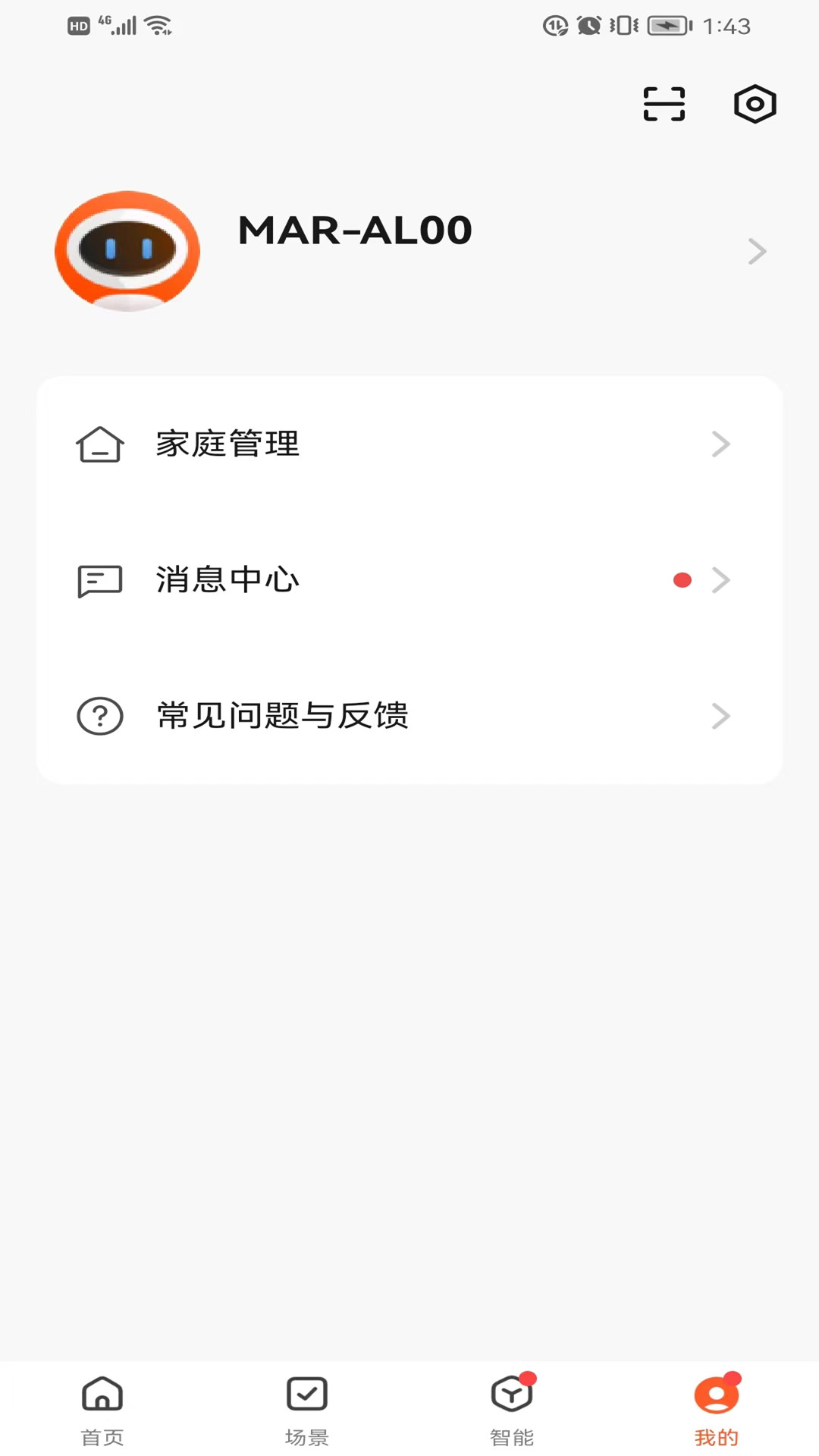Open 家庭管理 via its right arrow
The height and width of the screenshot is (1456, 819).
(721, 445)
